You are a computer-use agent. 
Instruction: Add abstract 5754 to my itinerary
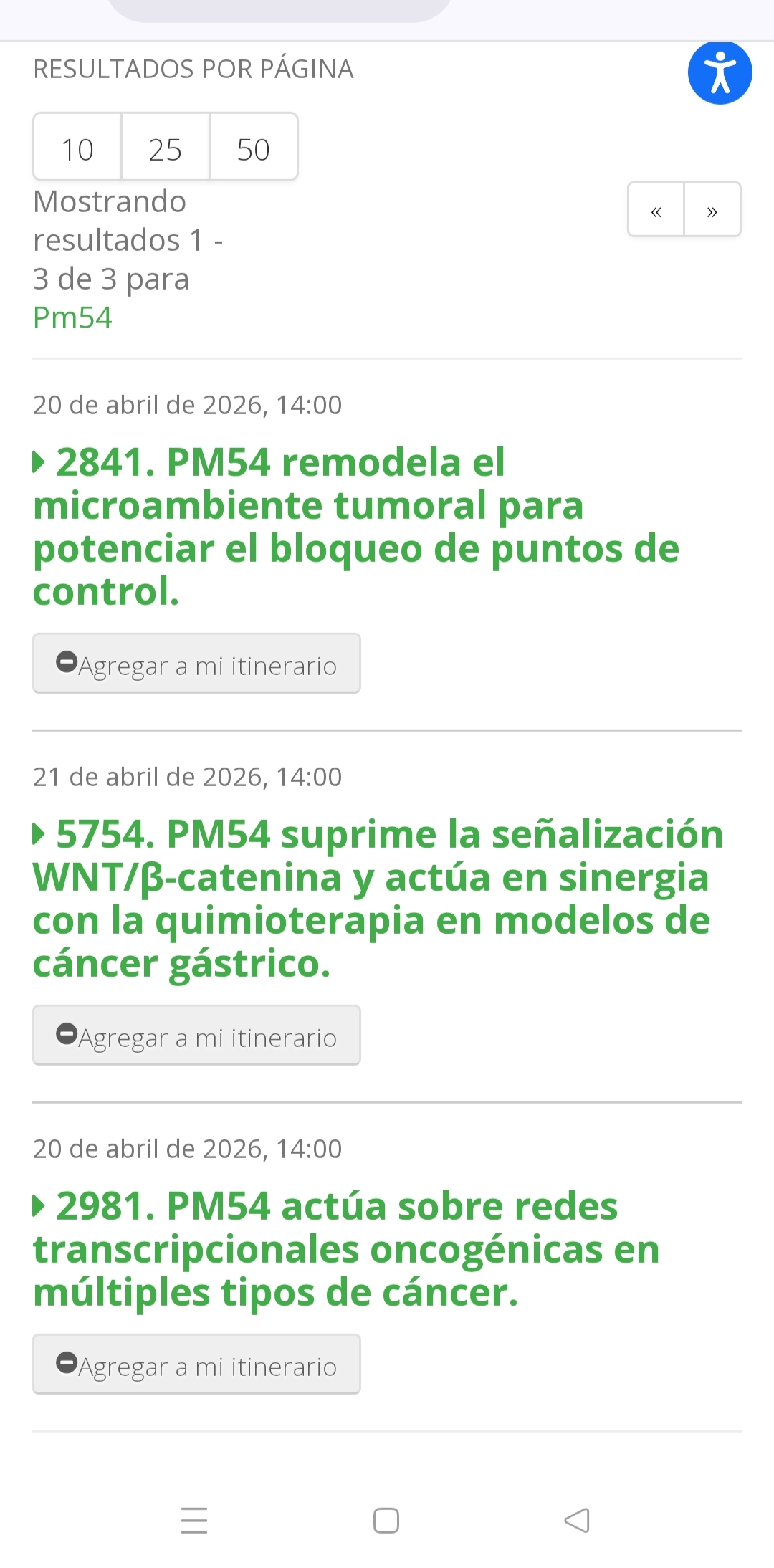[196, 1036]
